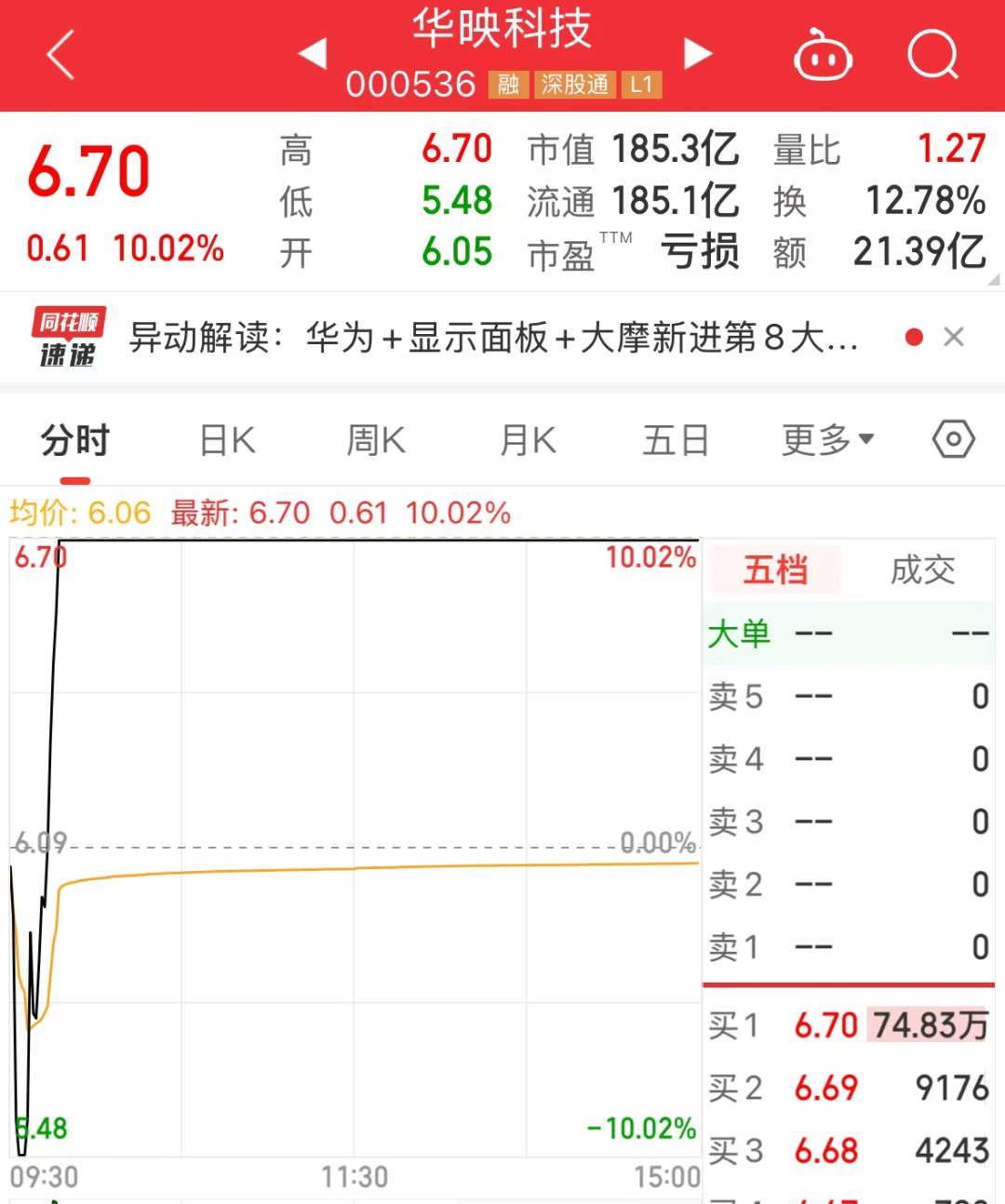This screenshot has height=1204, width=1005.
Task: Tap the 买1 price 6.70 row
Action: (x=847, y=1025)
